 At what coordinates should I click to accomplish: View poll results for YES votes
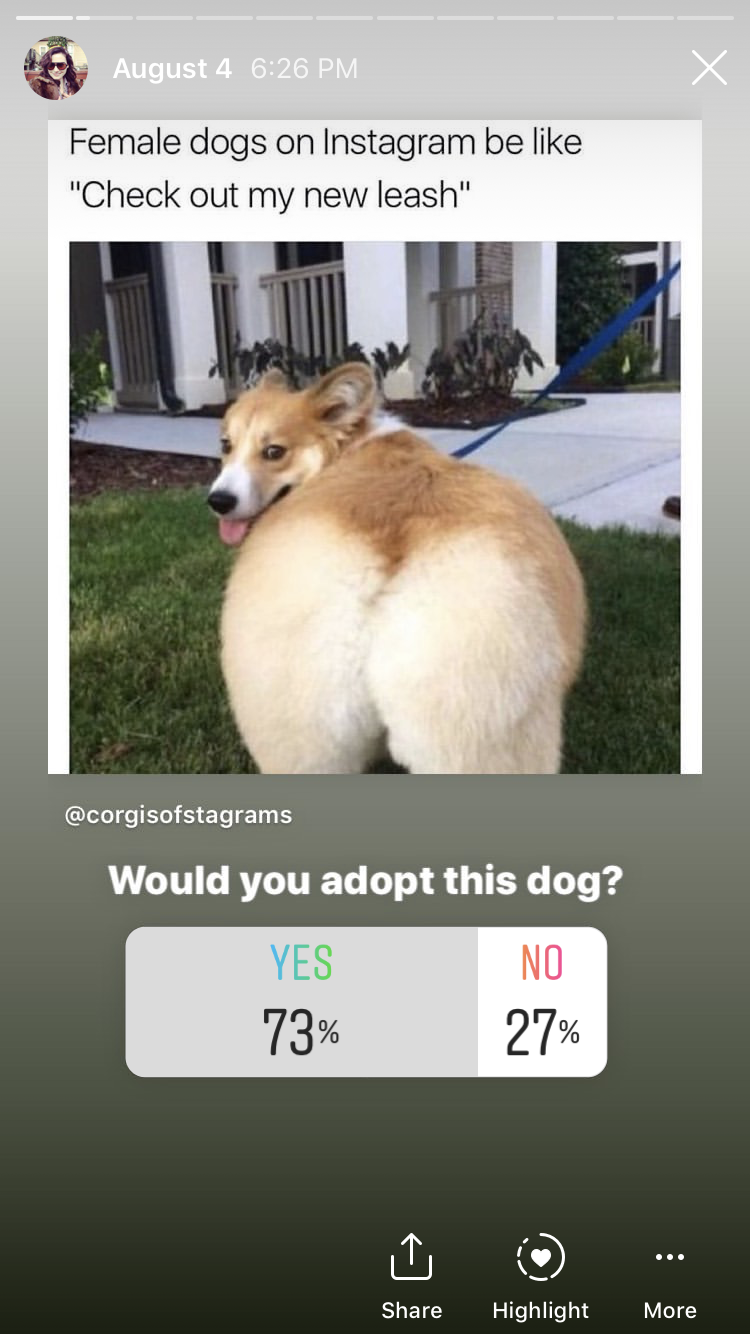(301, 1002)
